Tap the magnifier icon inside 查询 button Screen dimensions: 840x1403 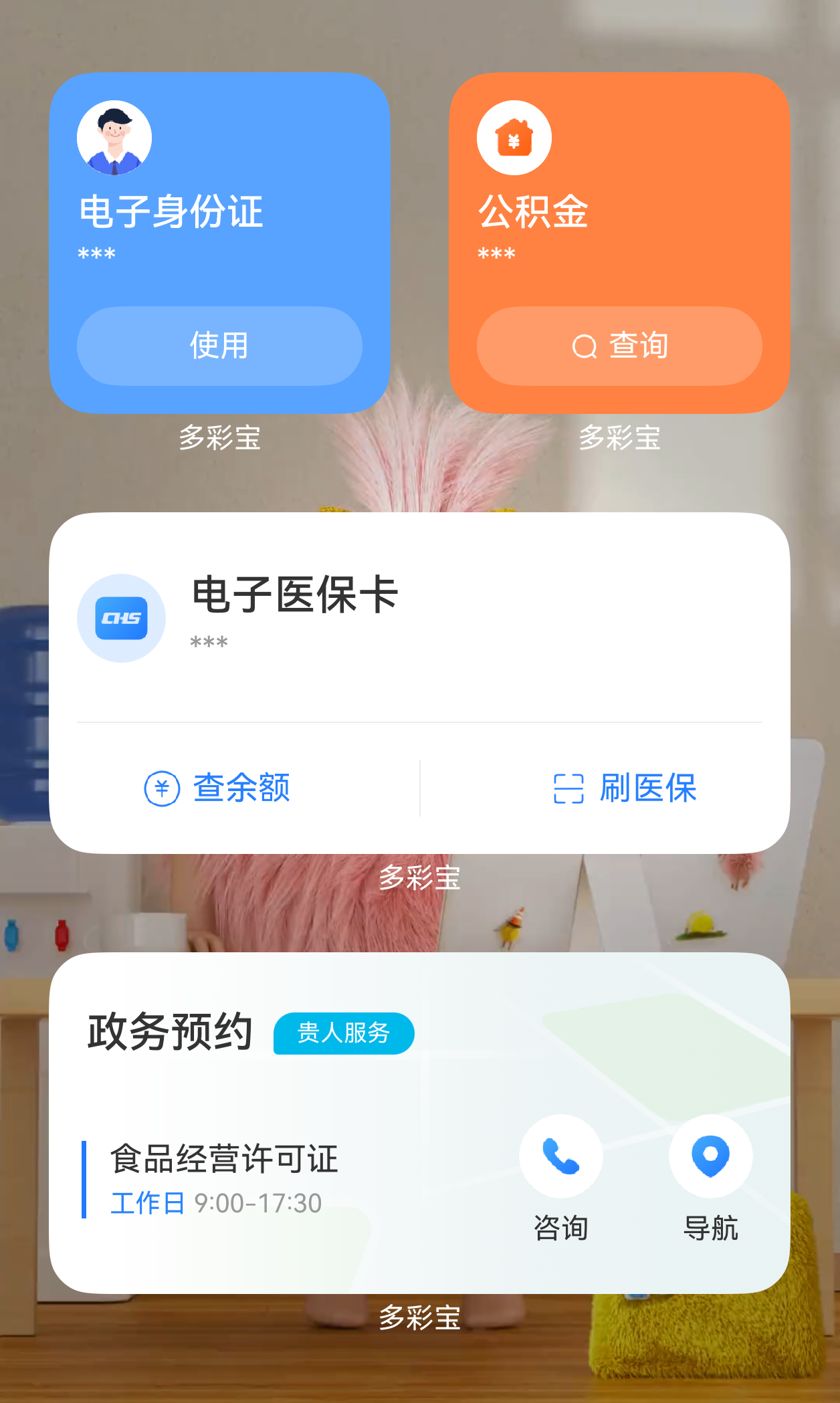[585, 346]
